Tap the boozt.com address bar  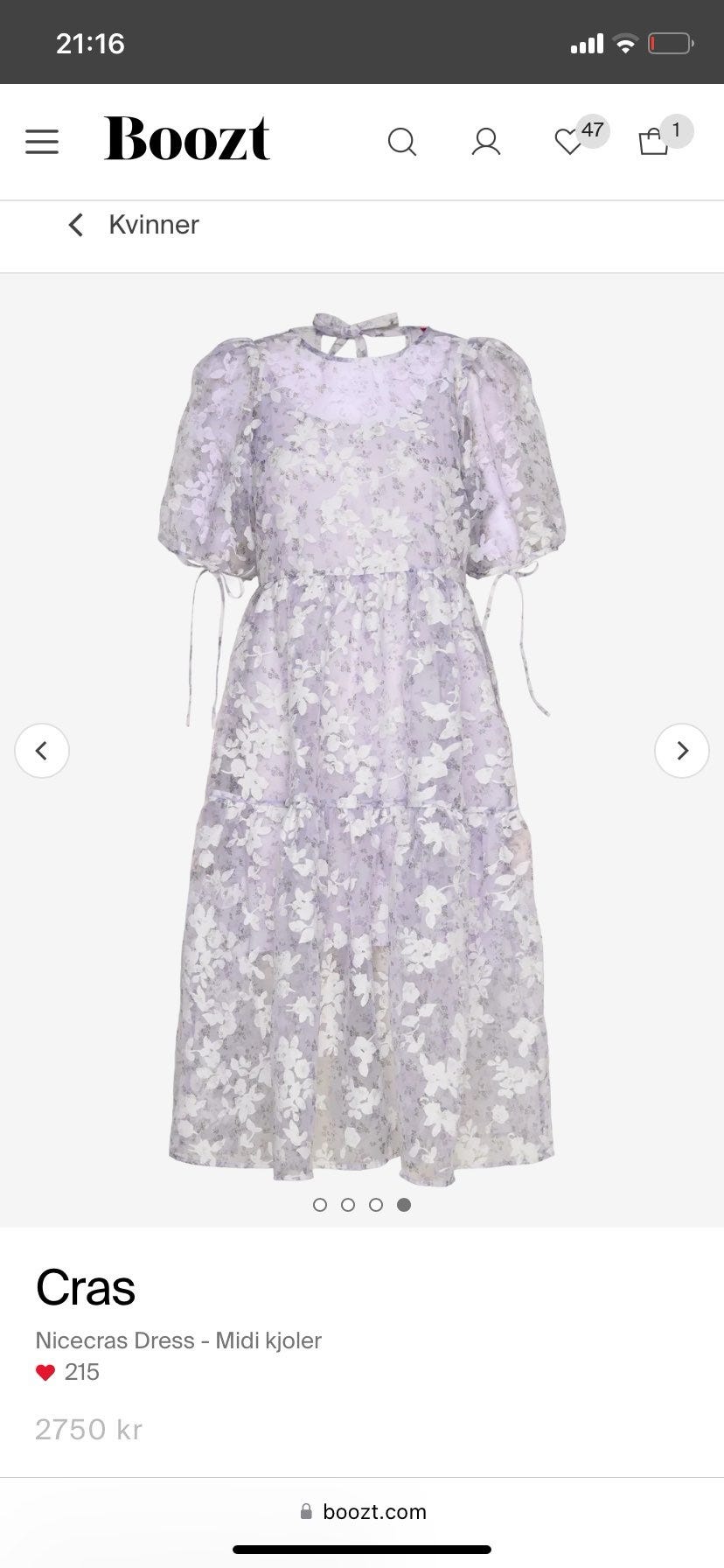click(362, 1512)
